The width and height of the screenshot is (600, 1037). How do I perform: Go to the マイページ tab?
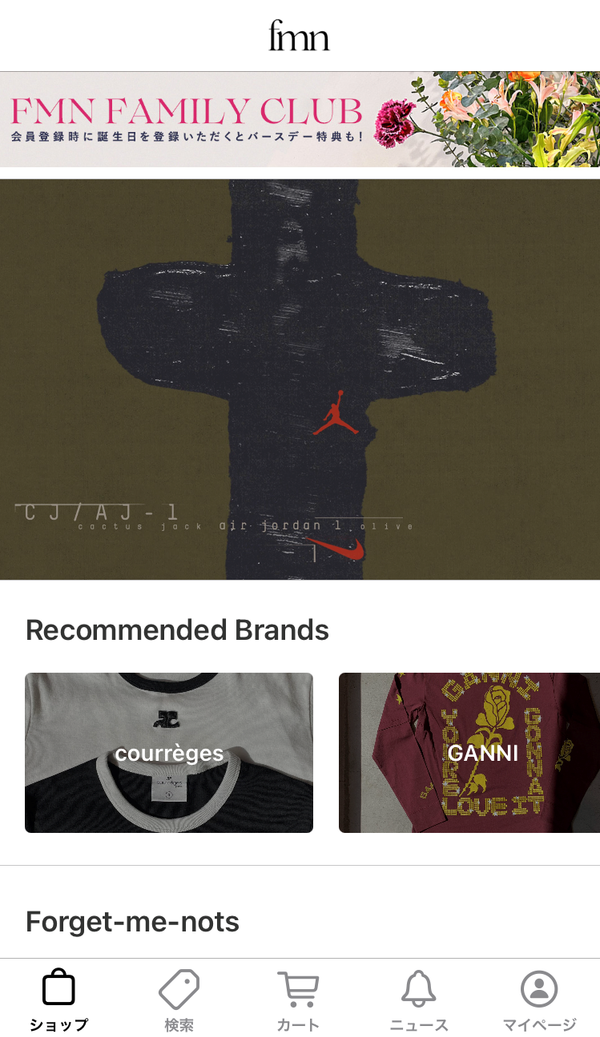click(539, 1000)
